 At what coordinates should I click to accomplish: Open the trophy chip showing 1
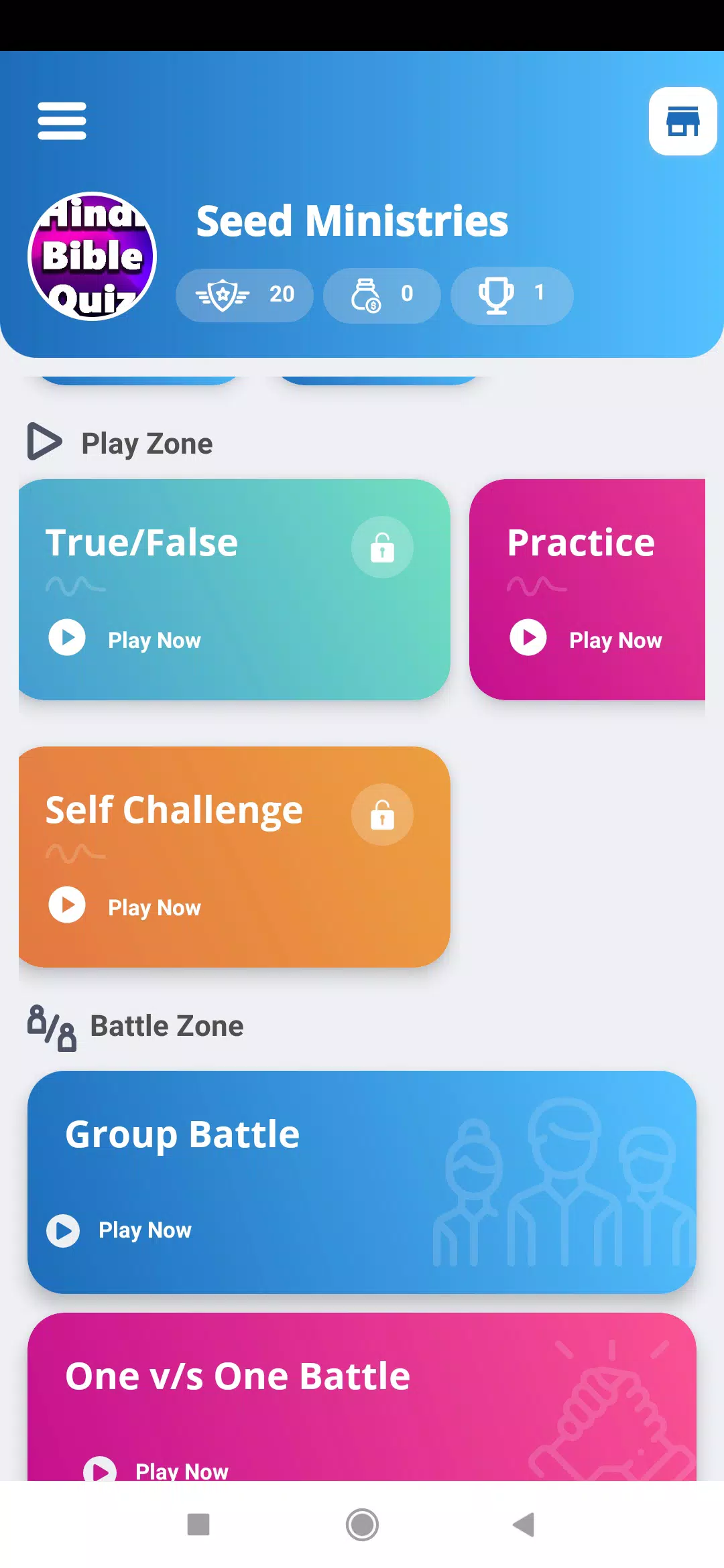[x=511, y=295]
